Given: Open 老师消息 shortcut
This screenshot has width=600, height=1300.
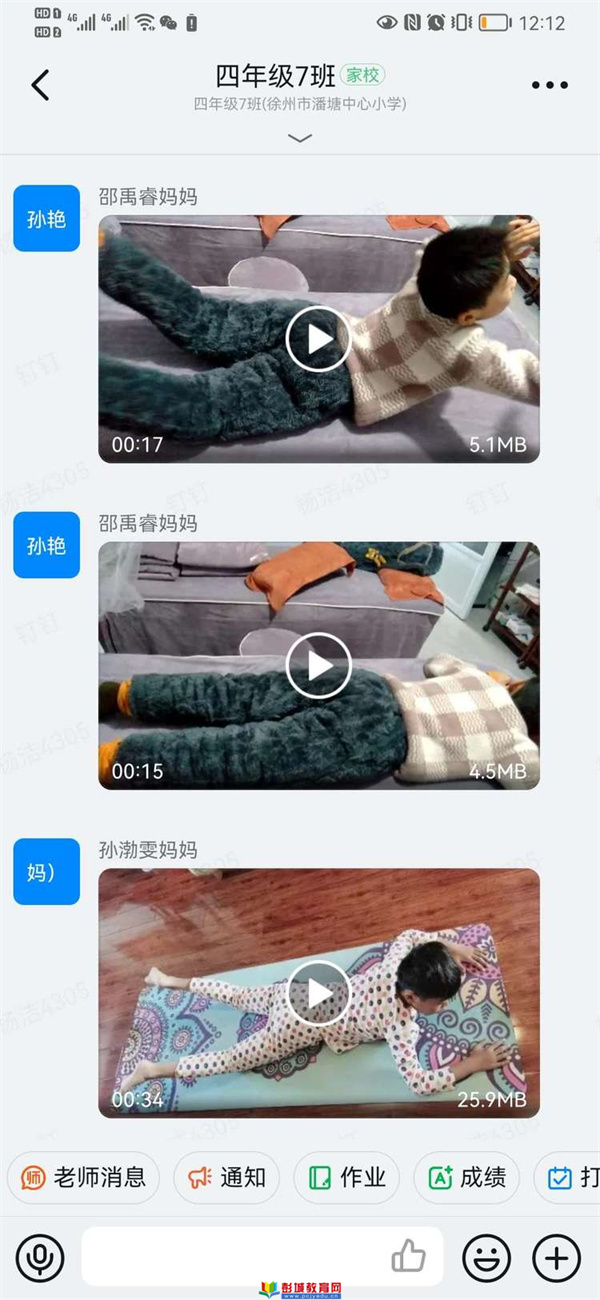Looking at the screenshot, I should click(x=83, y=1177).
